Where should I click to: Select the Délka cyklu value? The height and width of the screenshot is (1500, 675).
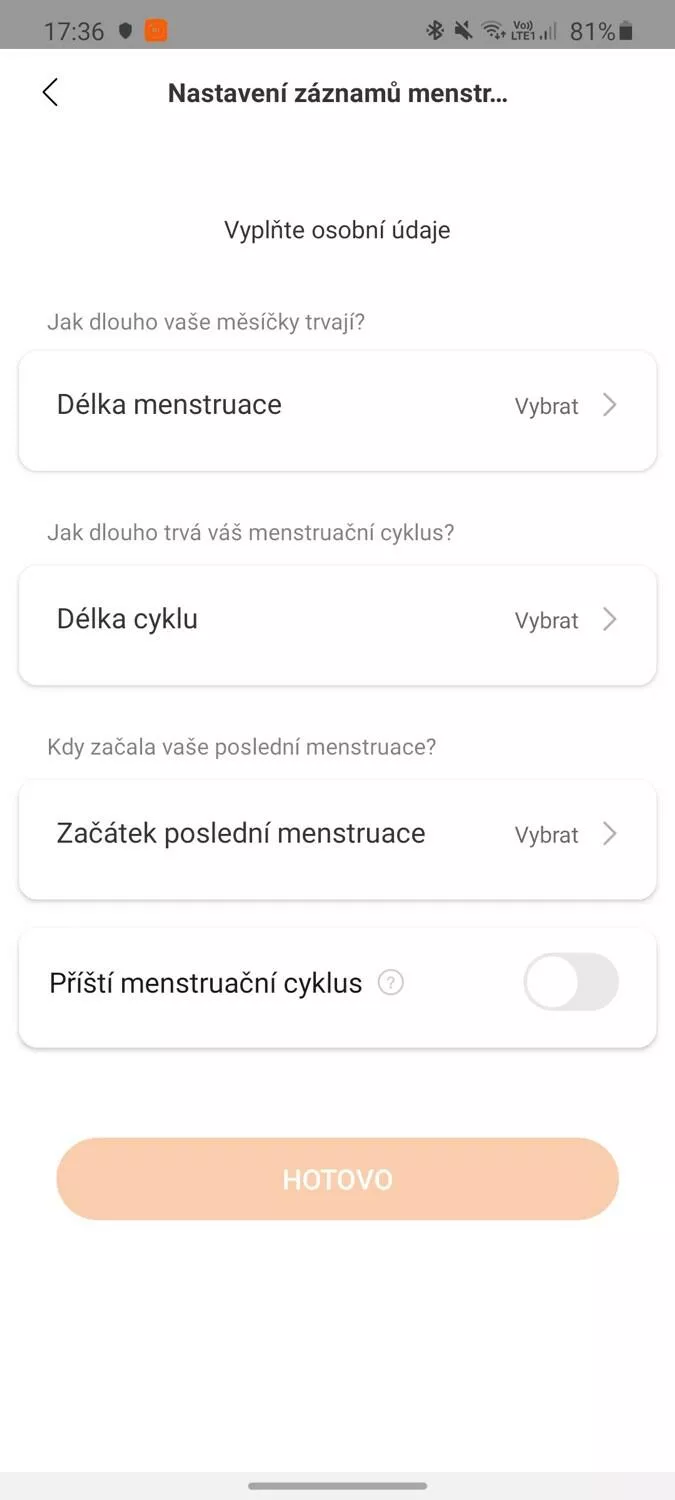tap(337, 625)
